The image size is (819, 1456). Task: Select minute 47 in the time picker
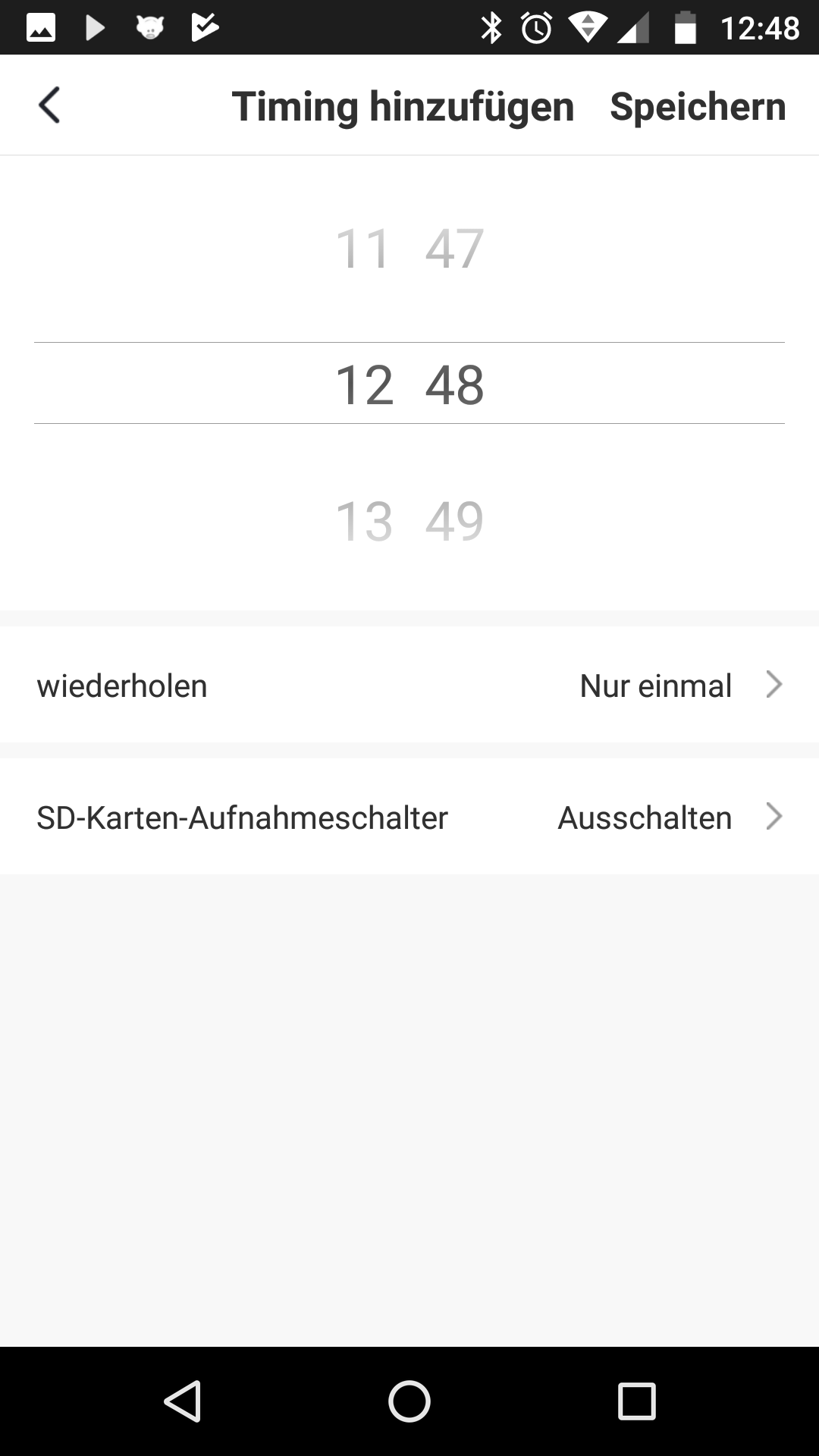click(454, 249)
